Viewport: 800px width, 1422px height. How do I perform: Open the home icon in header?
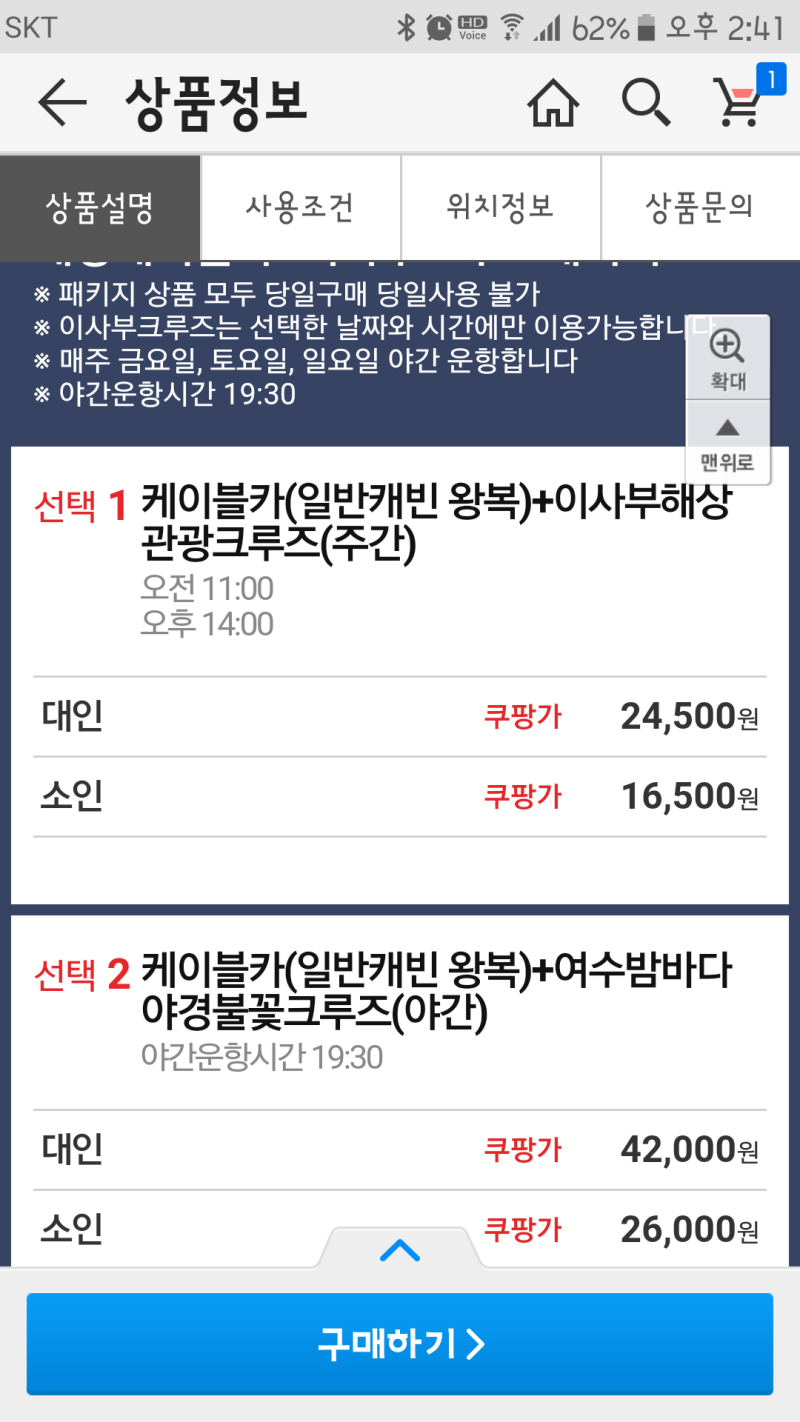(553, 102)
